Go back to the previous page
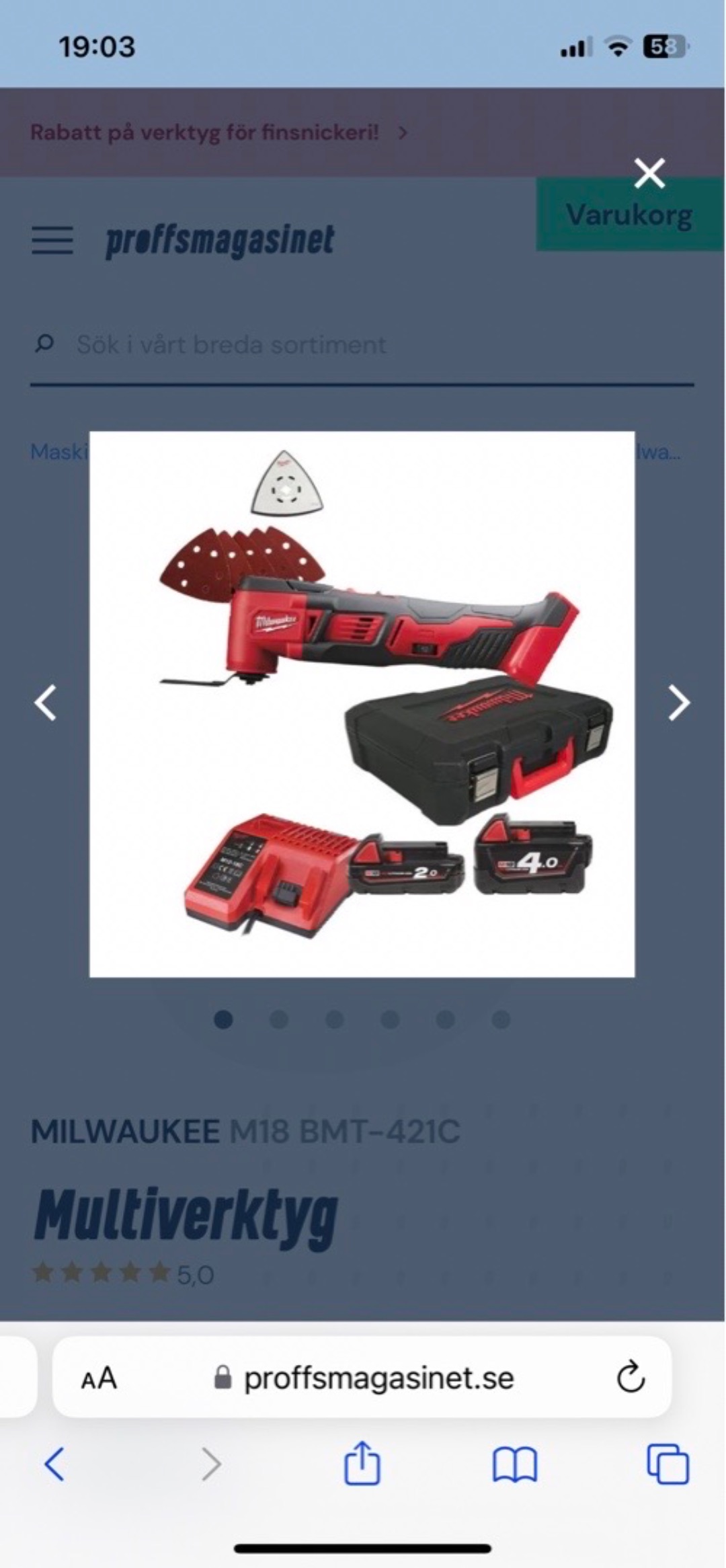 (x=54, y=1464)
